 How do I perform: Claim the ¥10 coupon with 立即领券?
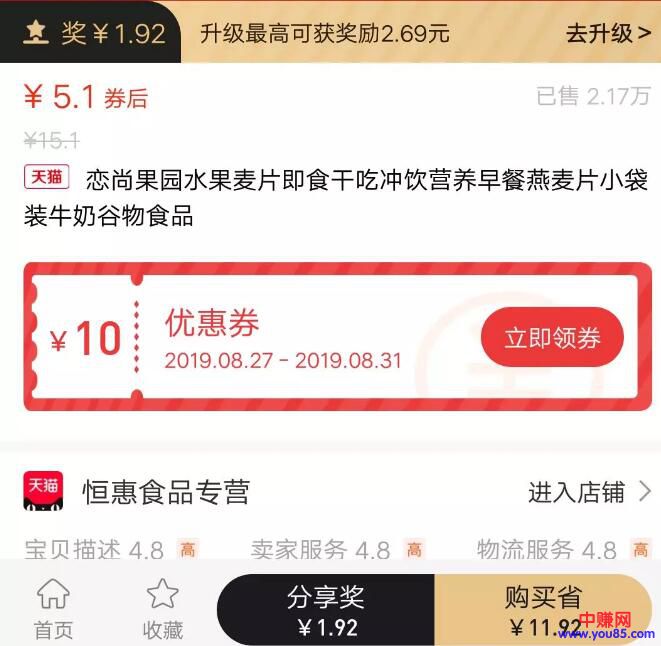tap(552, 338)
